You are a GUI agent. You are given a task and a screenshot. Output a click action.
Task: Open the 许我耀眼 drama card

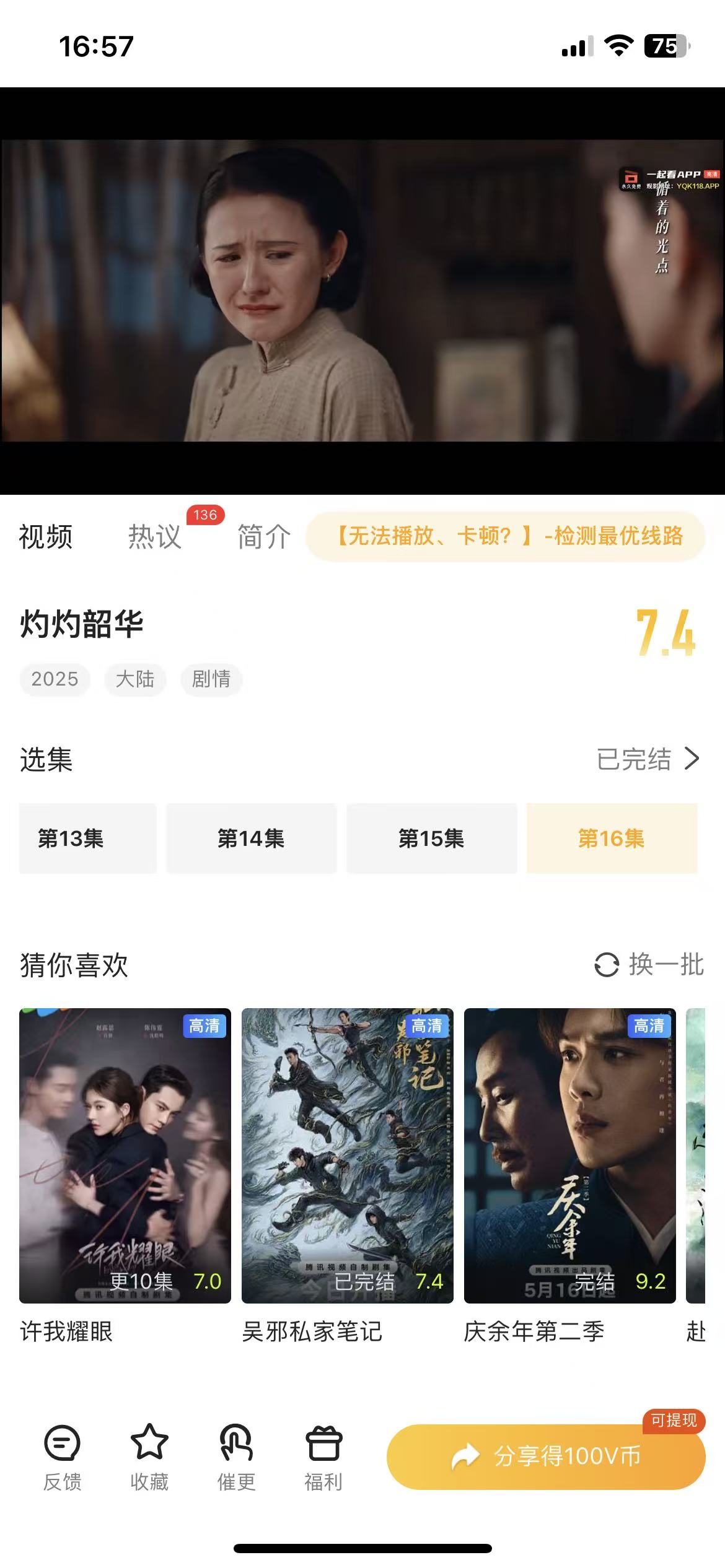[x=125, y=1156]
